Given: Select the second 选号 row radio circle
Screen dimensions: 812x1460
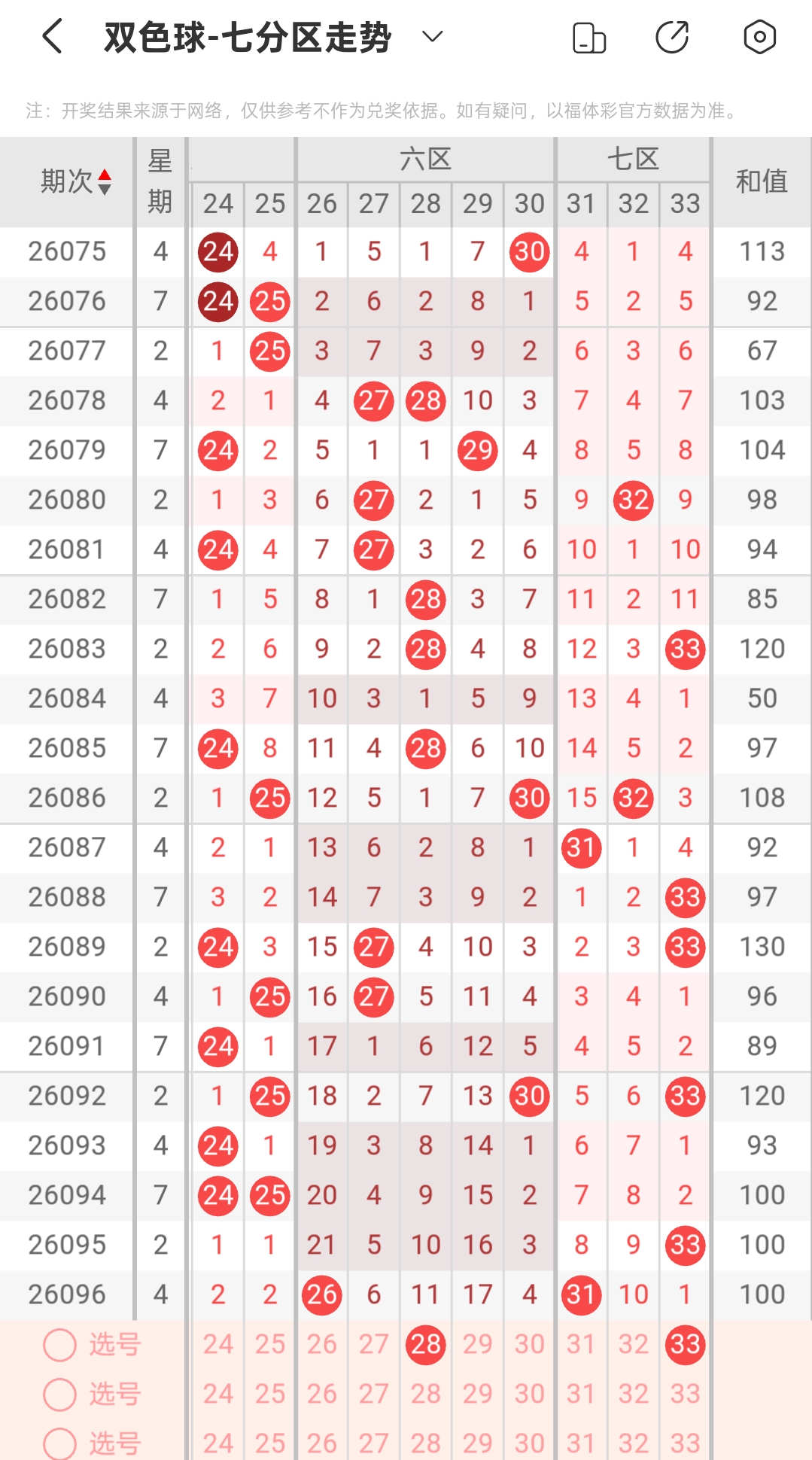Looking at the screenshot, I should [59, 1395].
